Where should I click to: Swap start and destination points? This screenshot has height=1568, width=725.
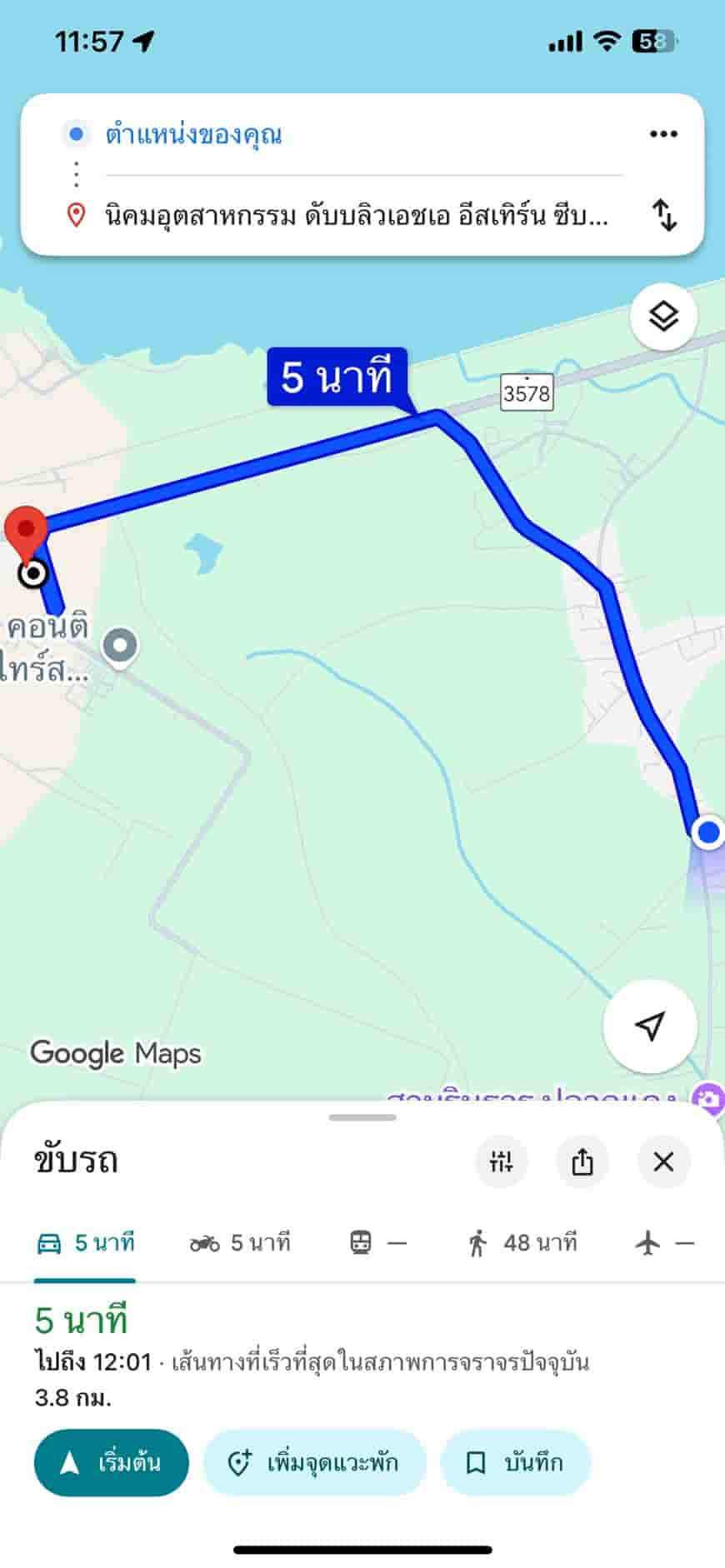664,215
